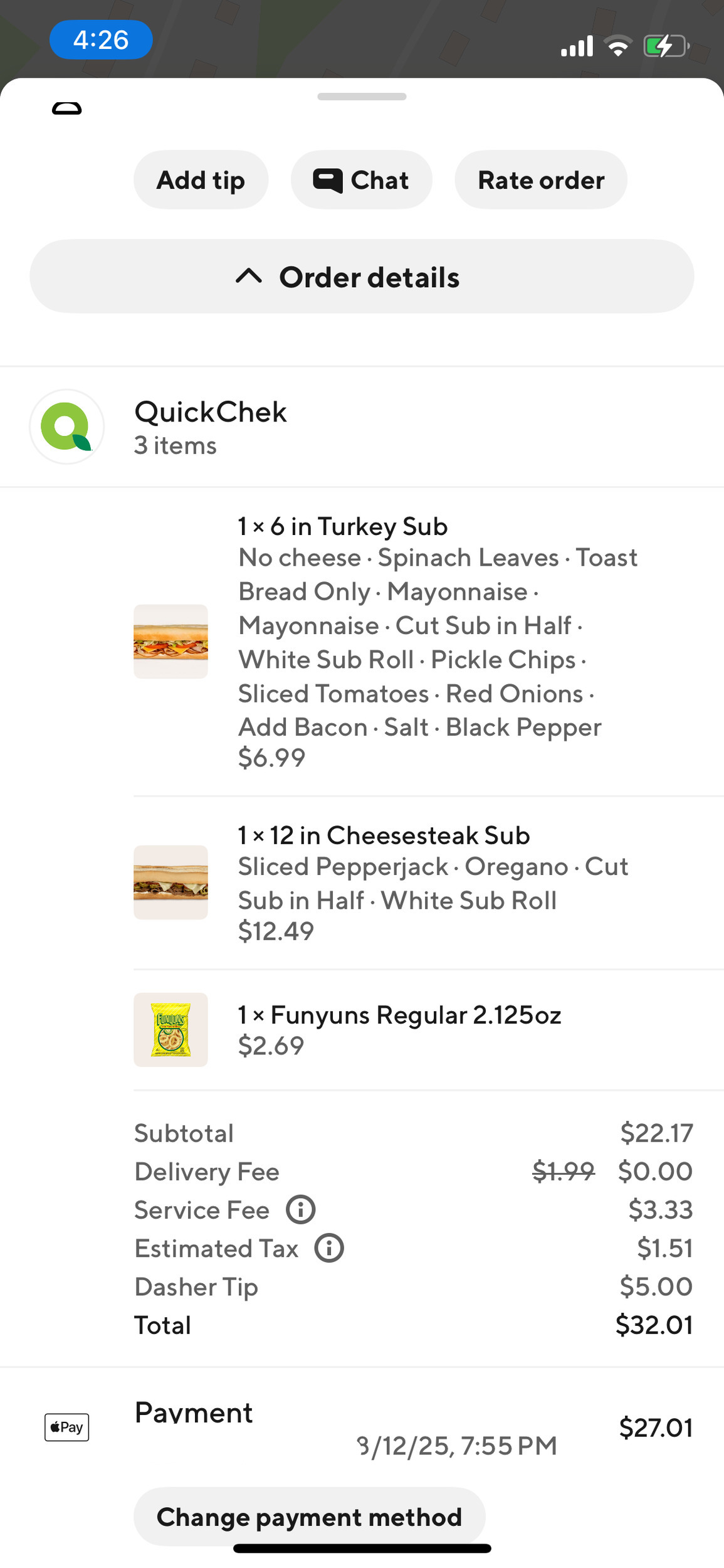Viewport: 724px width, 1568px height.
Task: Open the Funyuns Regular item
Action: point(429,1029)
